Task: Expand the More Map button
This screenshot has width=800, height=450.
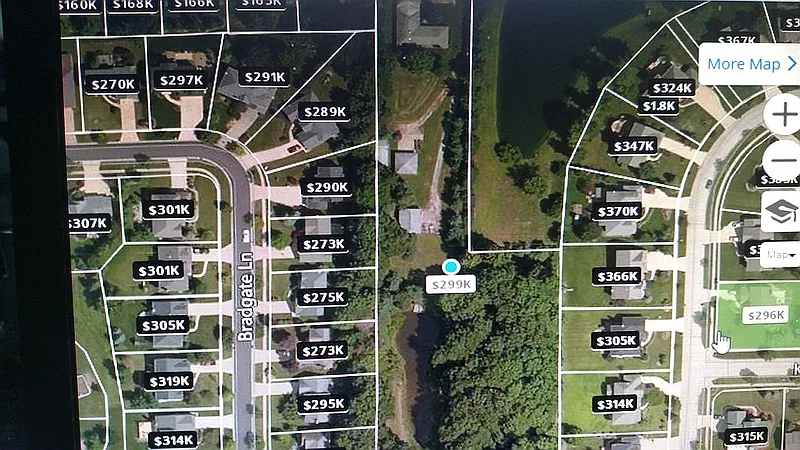Action: [x=750, y=64]
